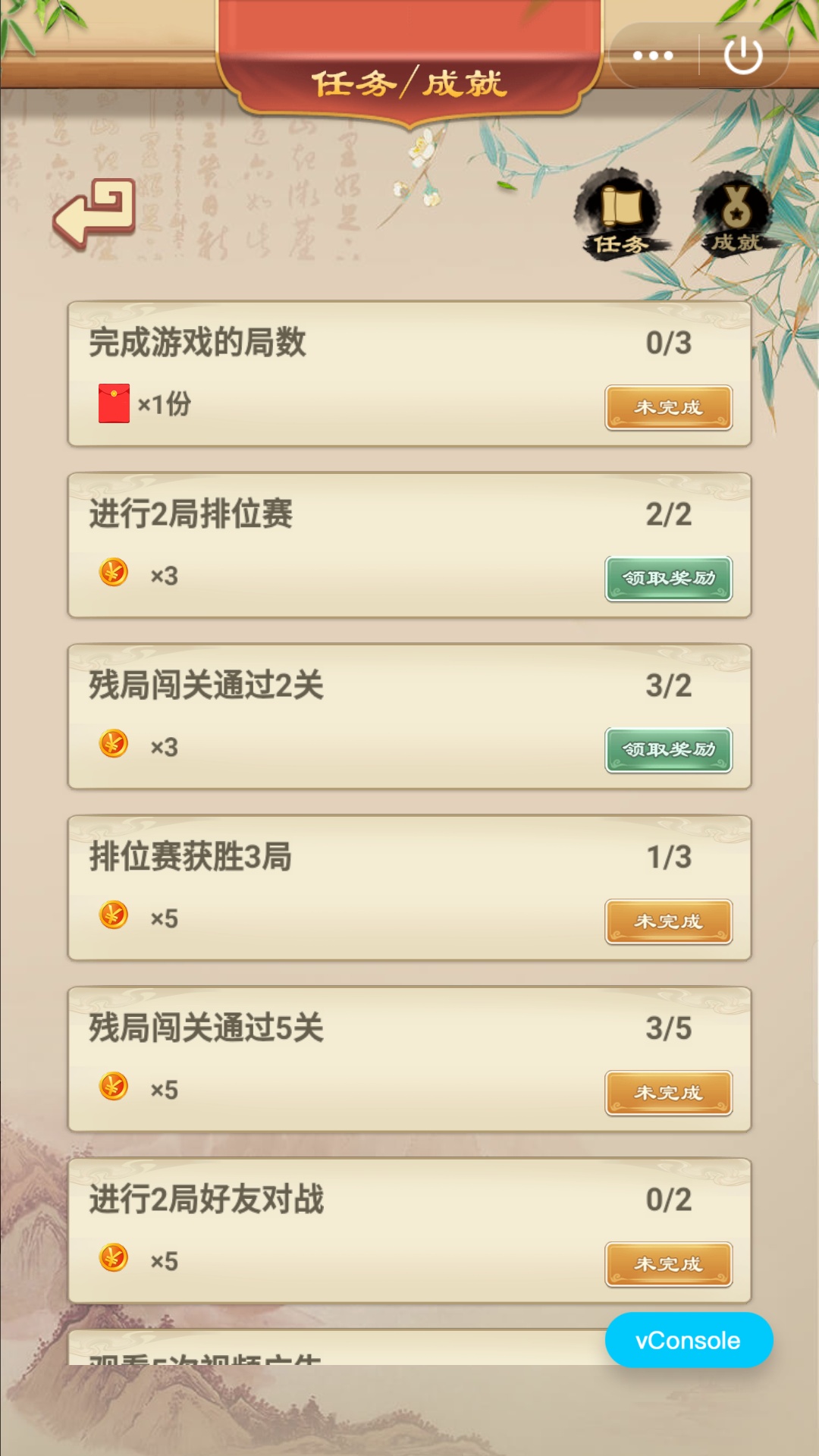819x1456 pixels.
Task: Claim the reward for 残局闯关通过2关
Action: pos(668,750)
